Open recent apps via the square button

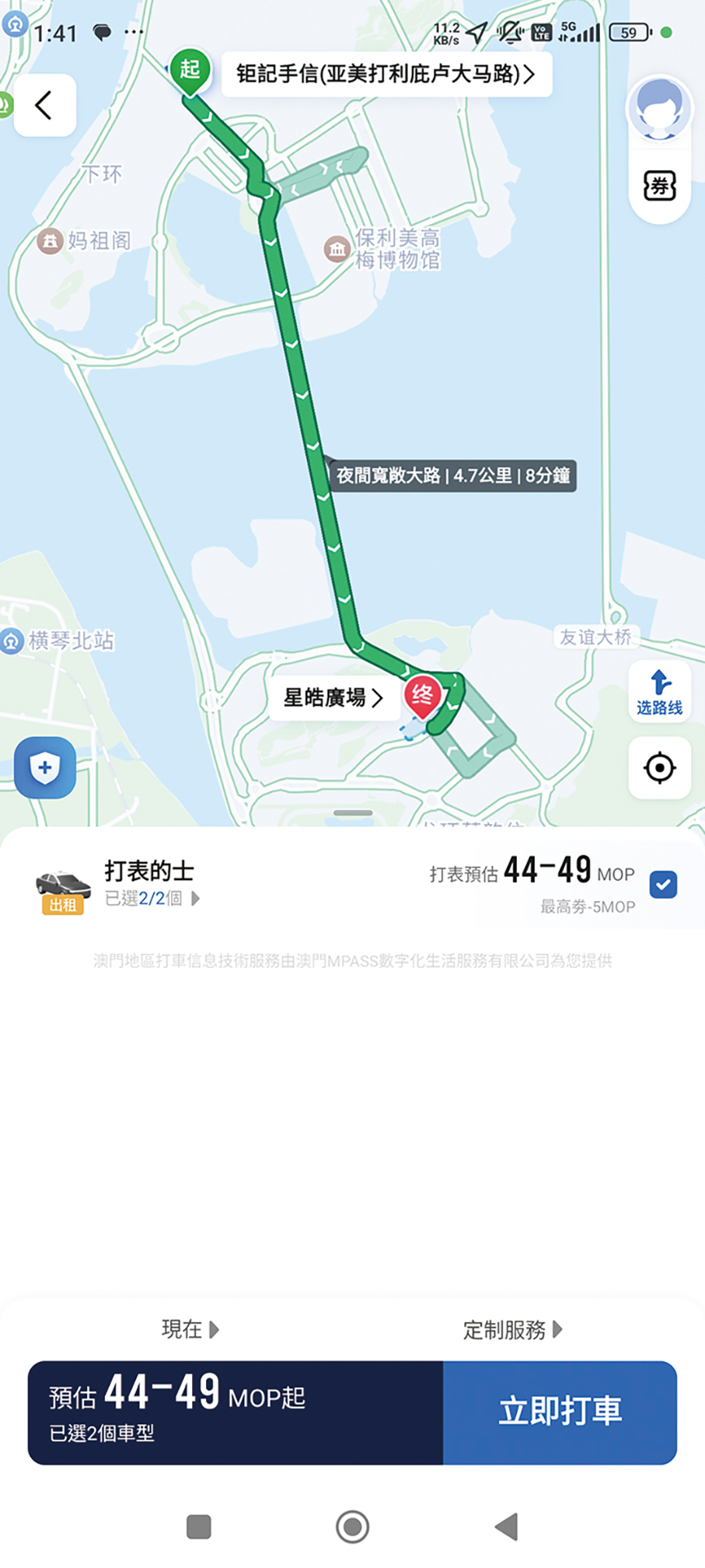point(199,1527)
